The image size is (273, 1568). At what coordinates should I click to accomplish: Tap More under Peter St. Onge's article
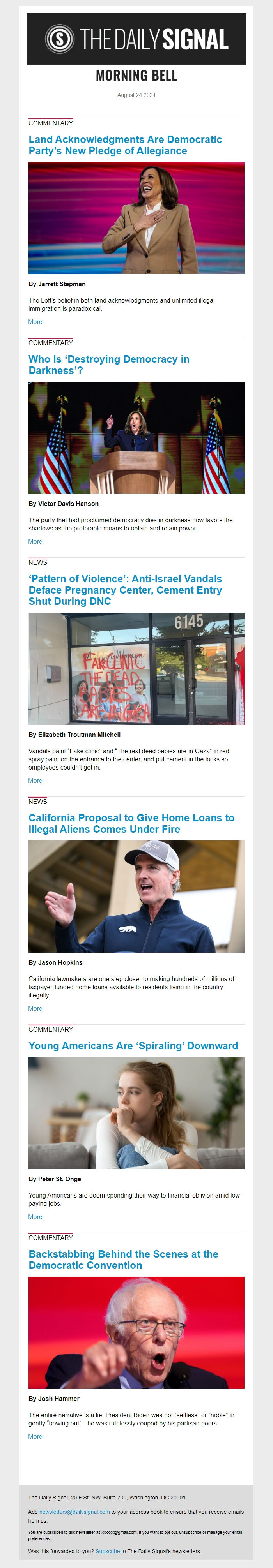(35, 1217)
